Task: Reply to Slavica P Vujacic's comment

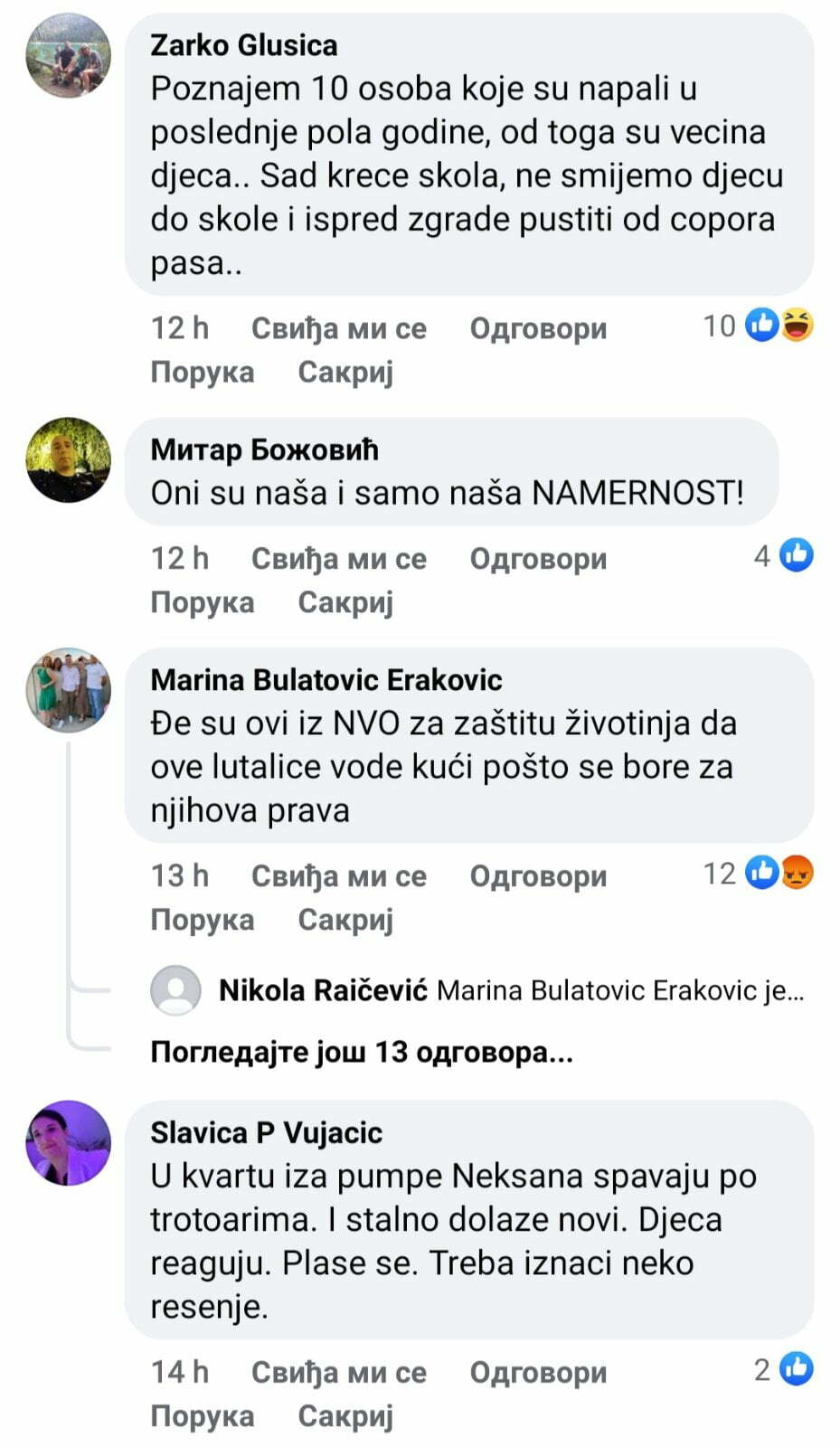Action: tap(538, 1372)
